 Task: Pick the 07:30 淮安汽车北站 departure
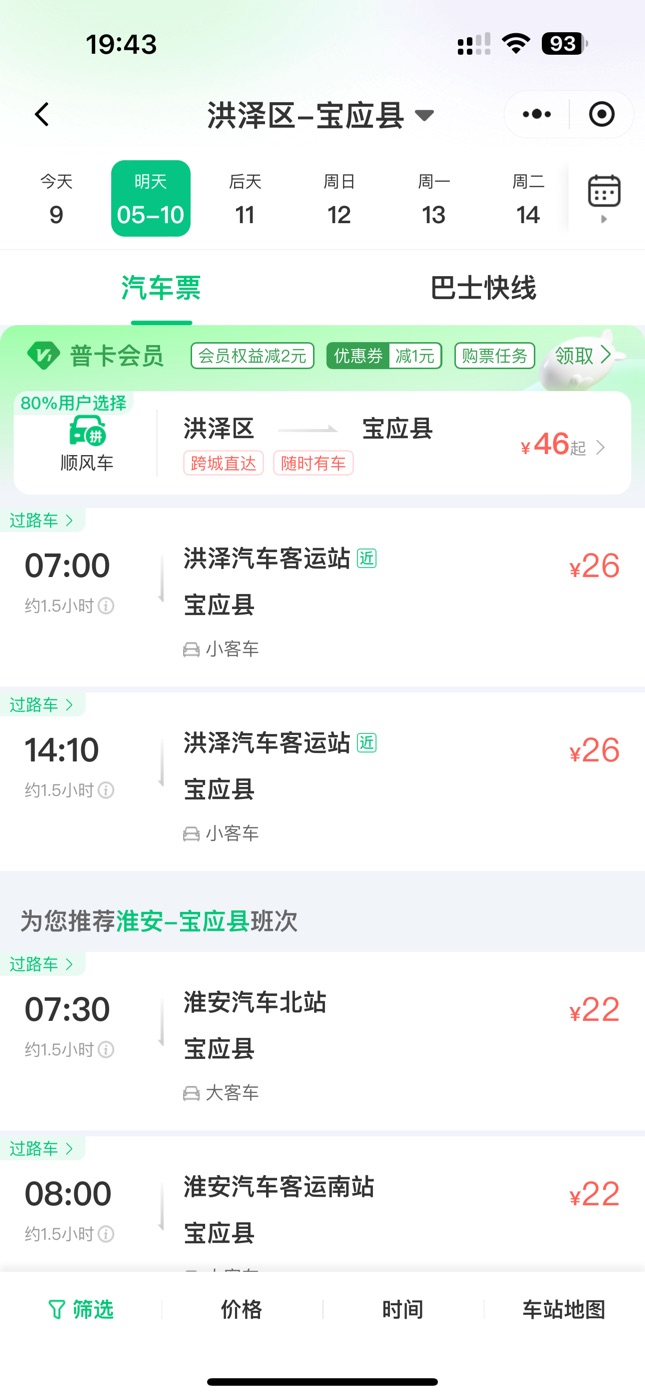point(322,1042)
